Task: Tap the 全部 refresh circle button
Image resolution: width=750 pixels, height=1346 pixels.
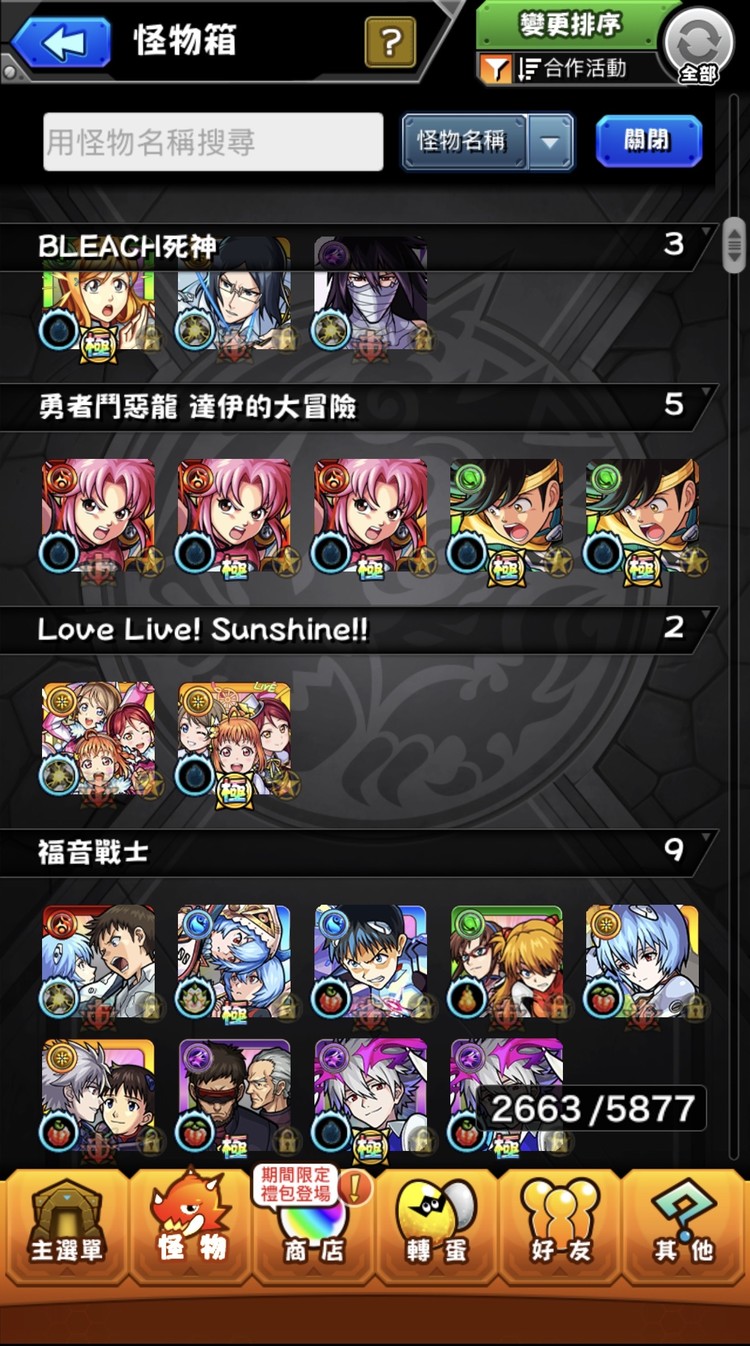Action: 698,44
